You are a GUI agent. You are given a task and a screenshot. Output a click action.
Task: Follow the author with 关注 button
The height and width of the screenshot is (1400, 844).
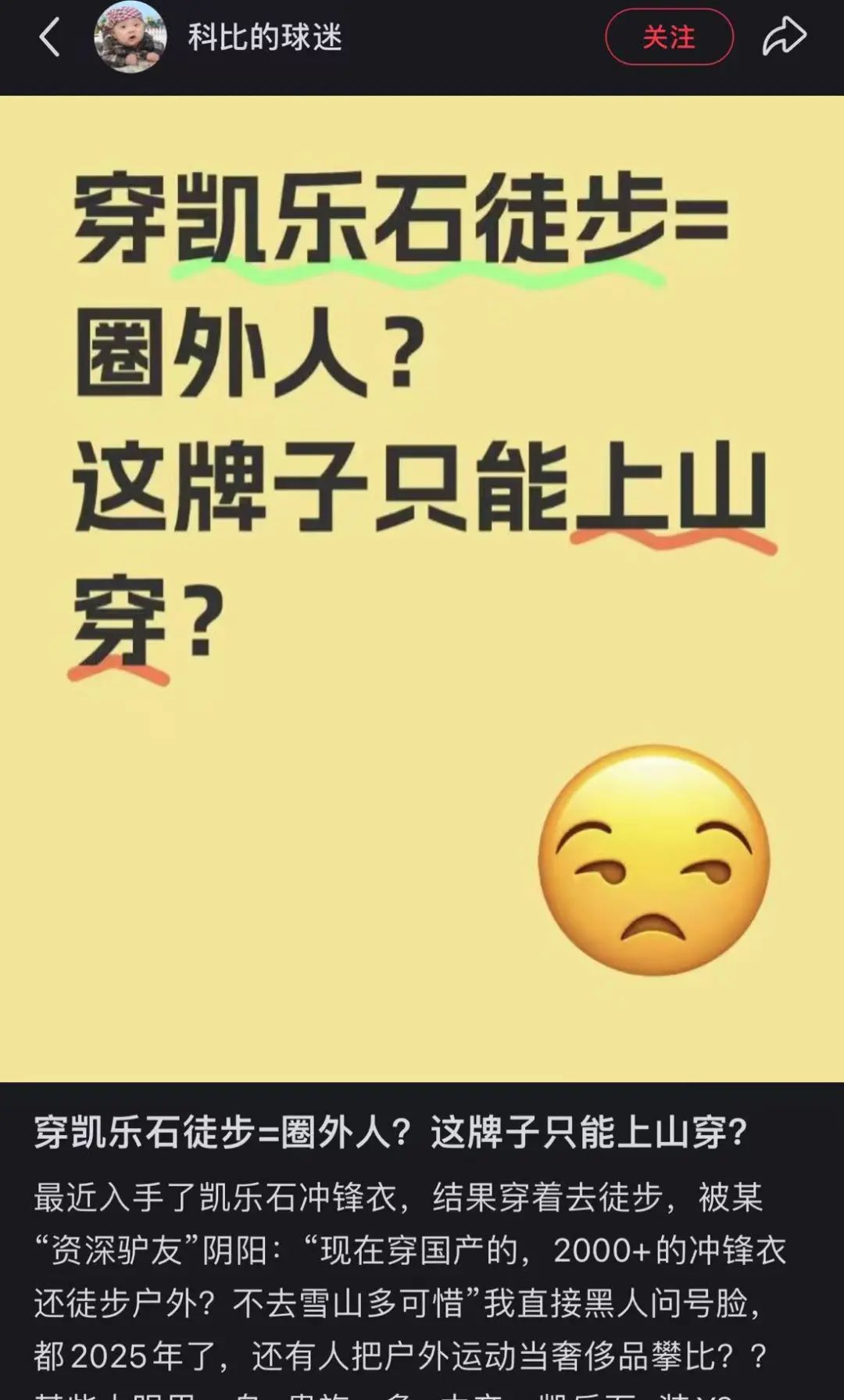click(x=669, y=37)
